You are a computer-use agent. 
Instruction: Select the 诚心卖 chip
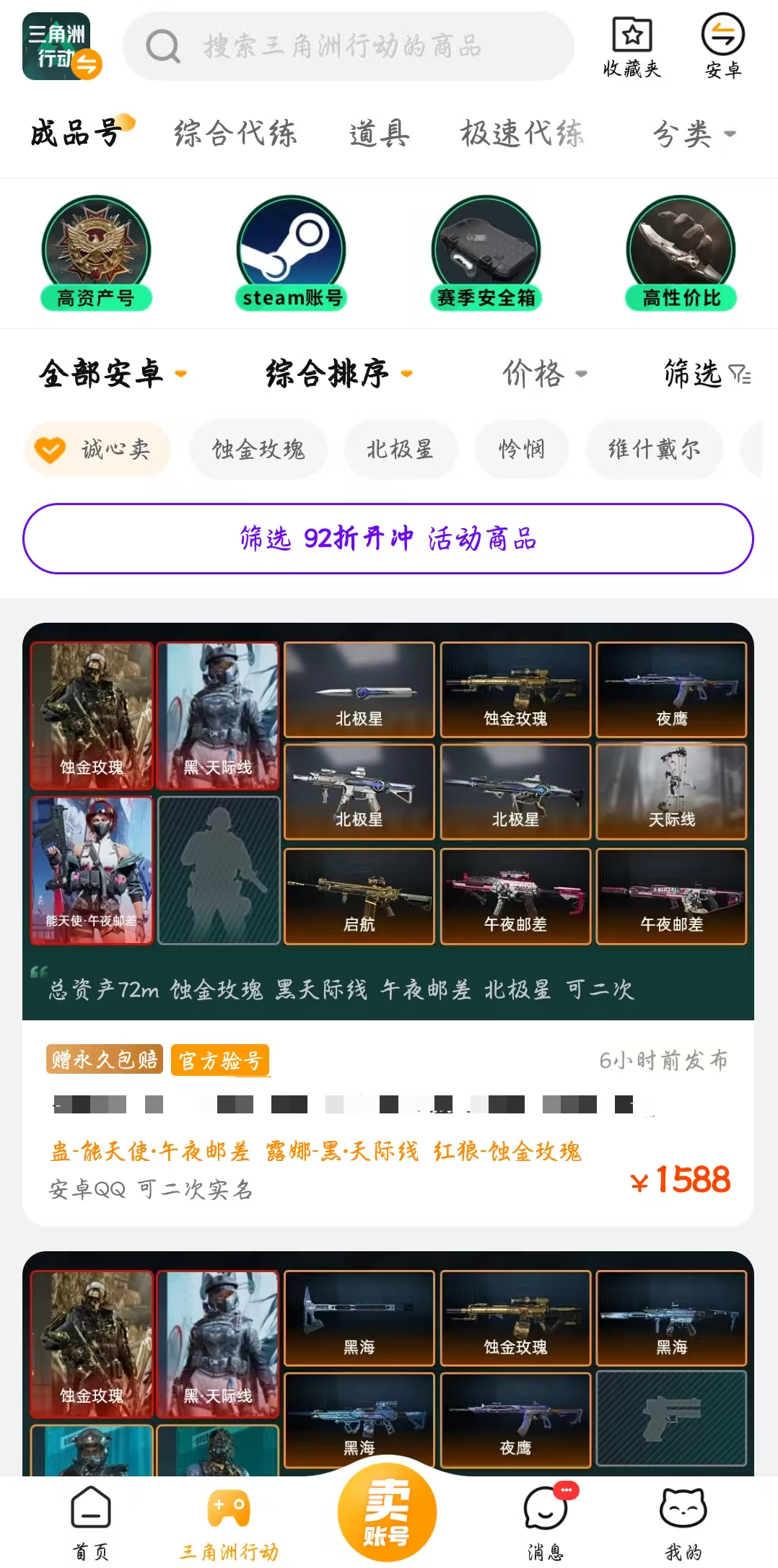(x=98, y=450)
